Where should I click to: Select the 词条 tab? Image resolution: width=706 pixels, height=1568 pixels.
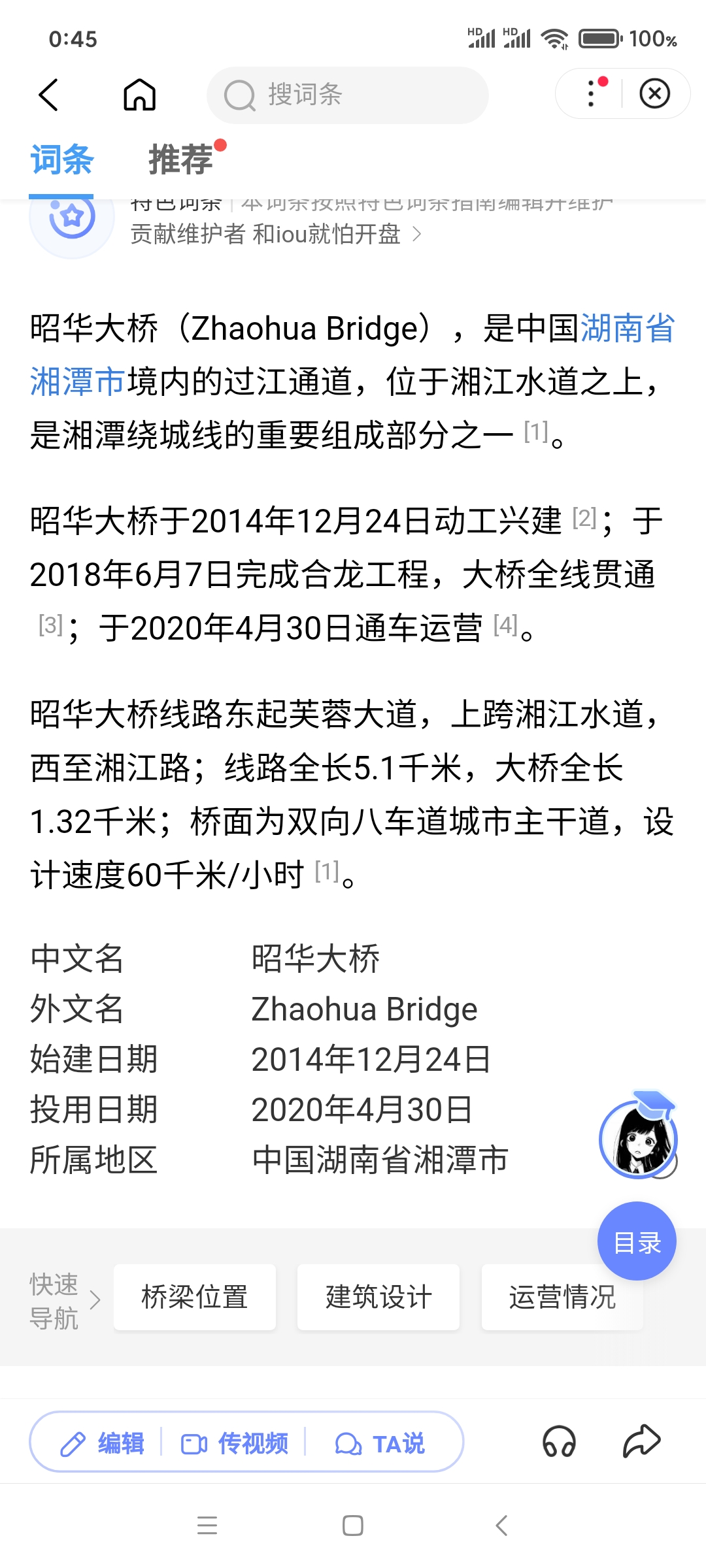pos(62,159)
